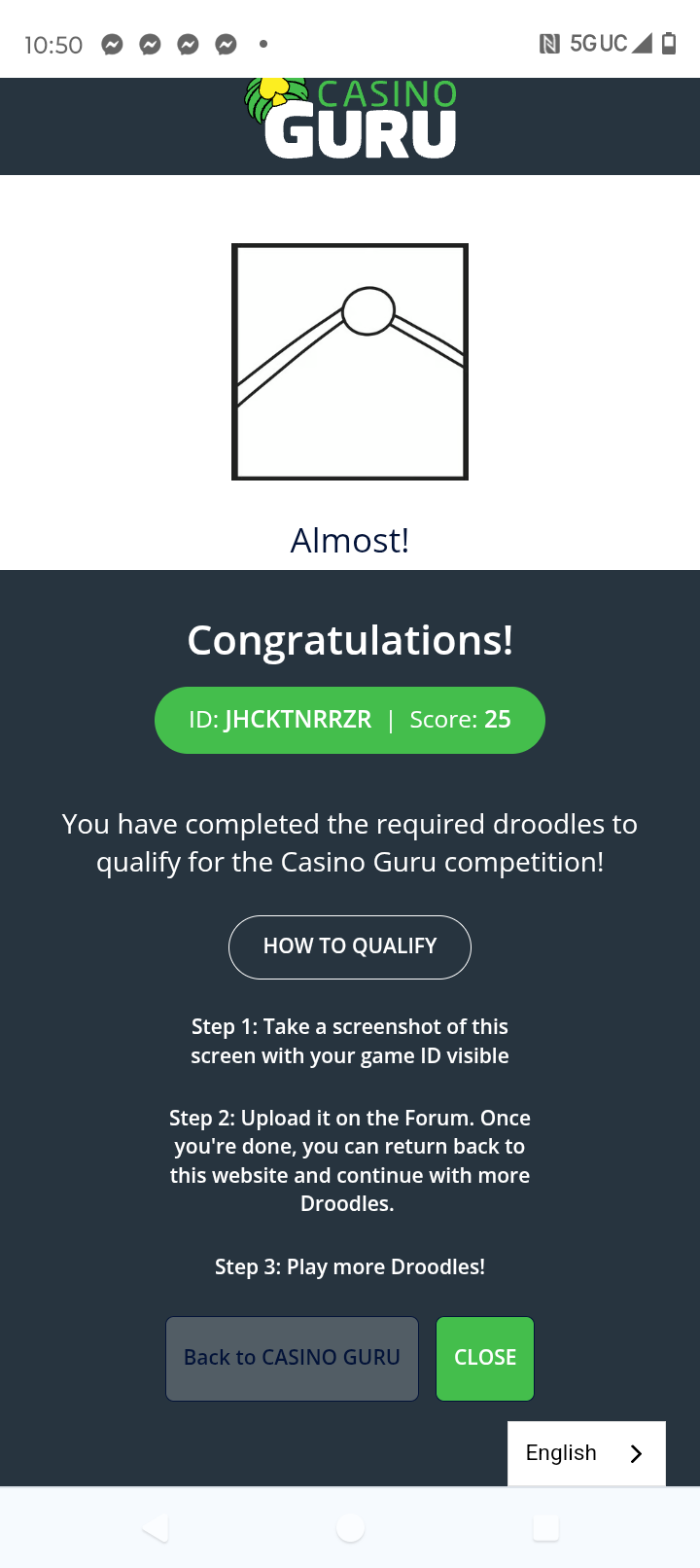Screen dimensions: 700x1568
Task: Tap the HOW TO QUALIFY button
Action: tap(350, 946)
